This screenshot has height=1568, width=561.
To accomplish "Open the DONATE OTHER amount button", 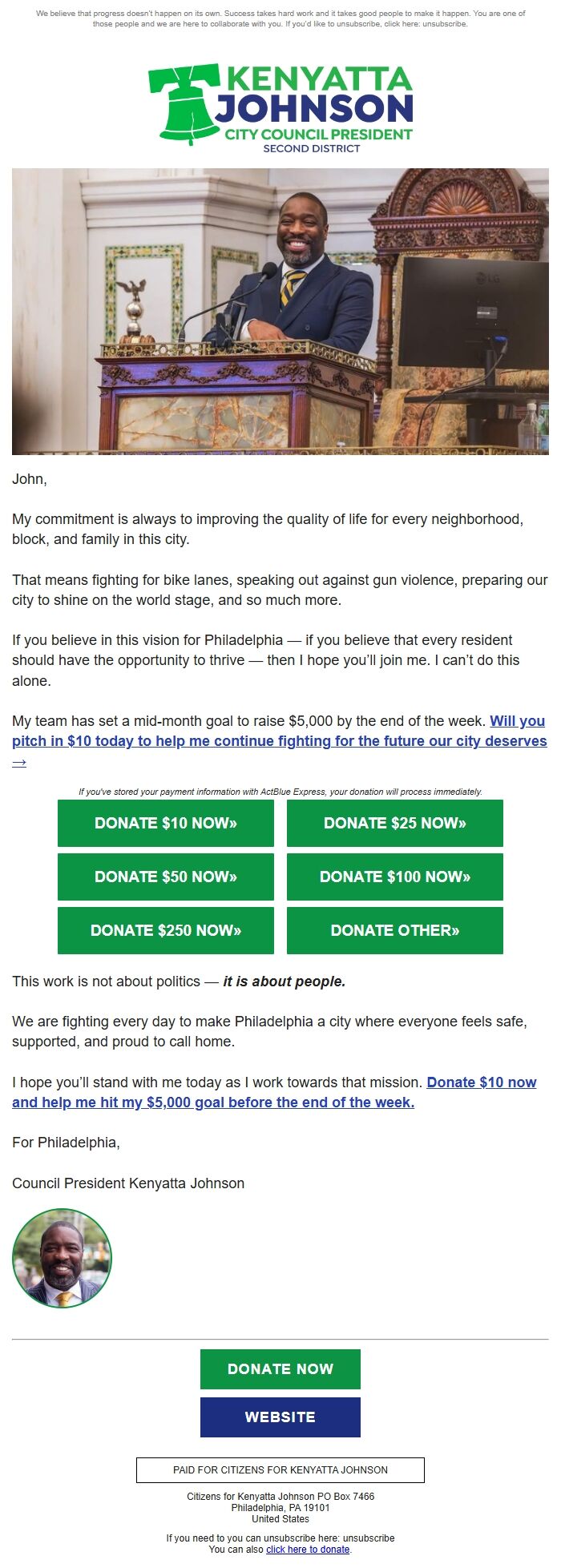I will (x=394, y=930).
